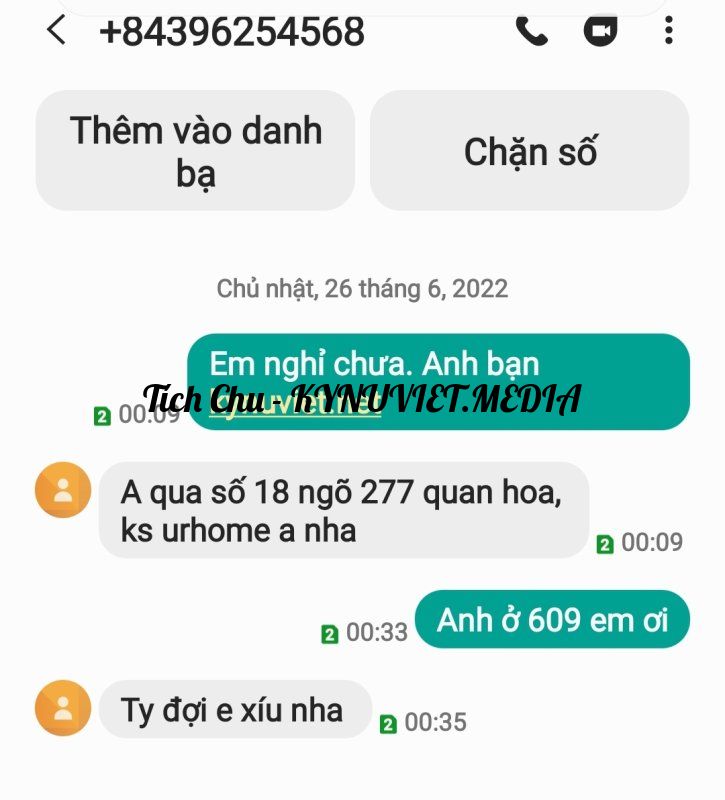The width and height of the screenshot is (725, 800).
Task: Select the green bubble "Anh ở 609 em ơi"
Action: click(555, 620)
